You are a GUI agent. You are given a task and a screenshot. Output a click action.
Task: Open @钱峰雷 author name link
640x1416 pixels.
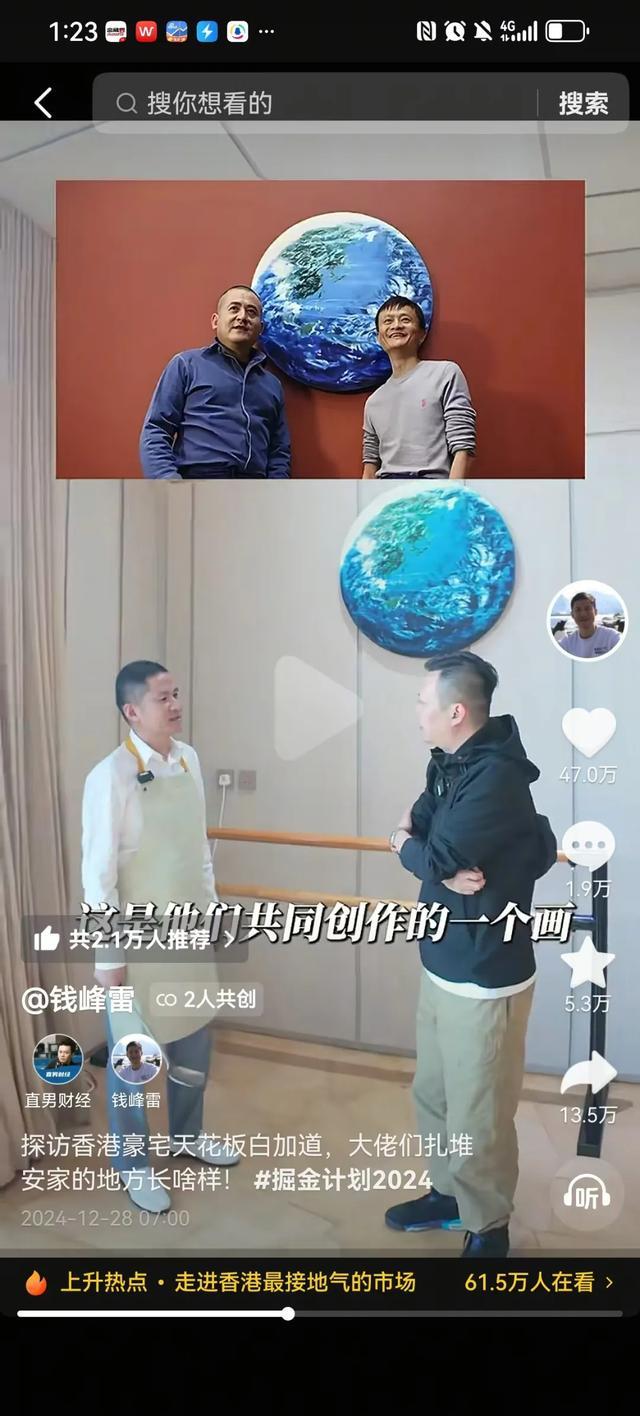click(78, 1000)
